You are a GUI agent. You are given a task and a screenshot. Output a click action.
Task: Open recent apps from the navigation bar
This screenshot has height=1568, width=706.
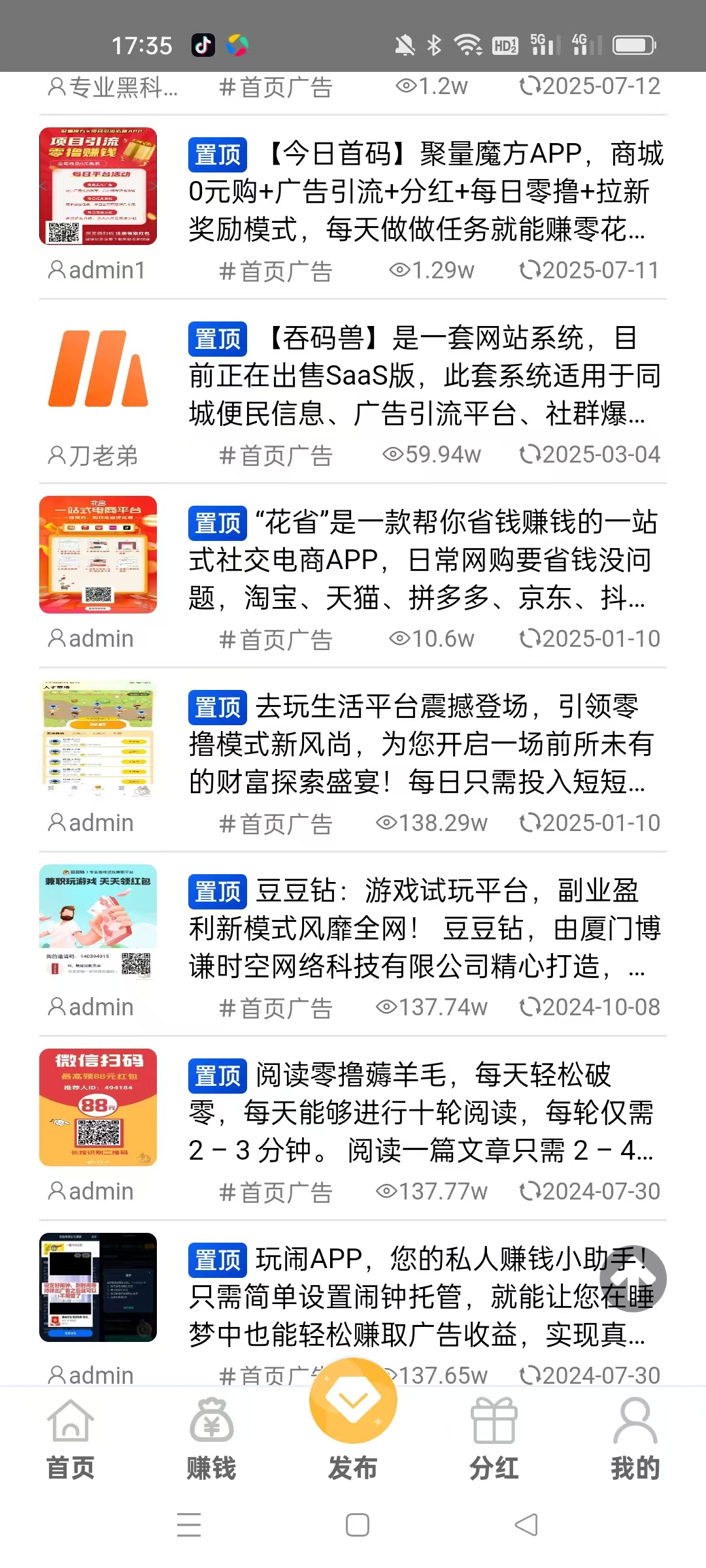[189, 1525]
